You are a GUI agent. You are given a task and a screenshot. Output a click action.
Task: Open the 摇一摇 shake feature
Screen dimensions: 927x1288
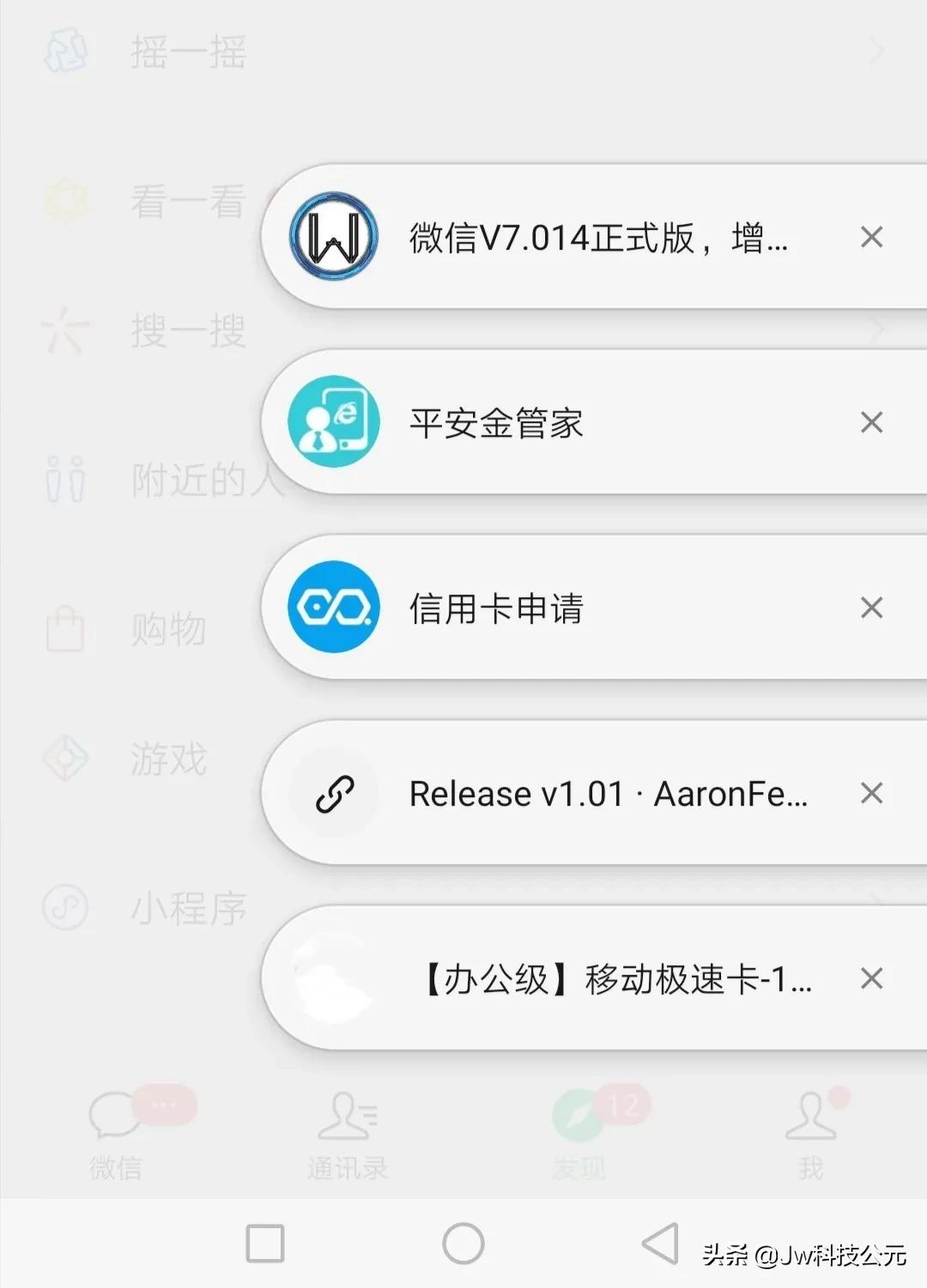189,51
